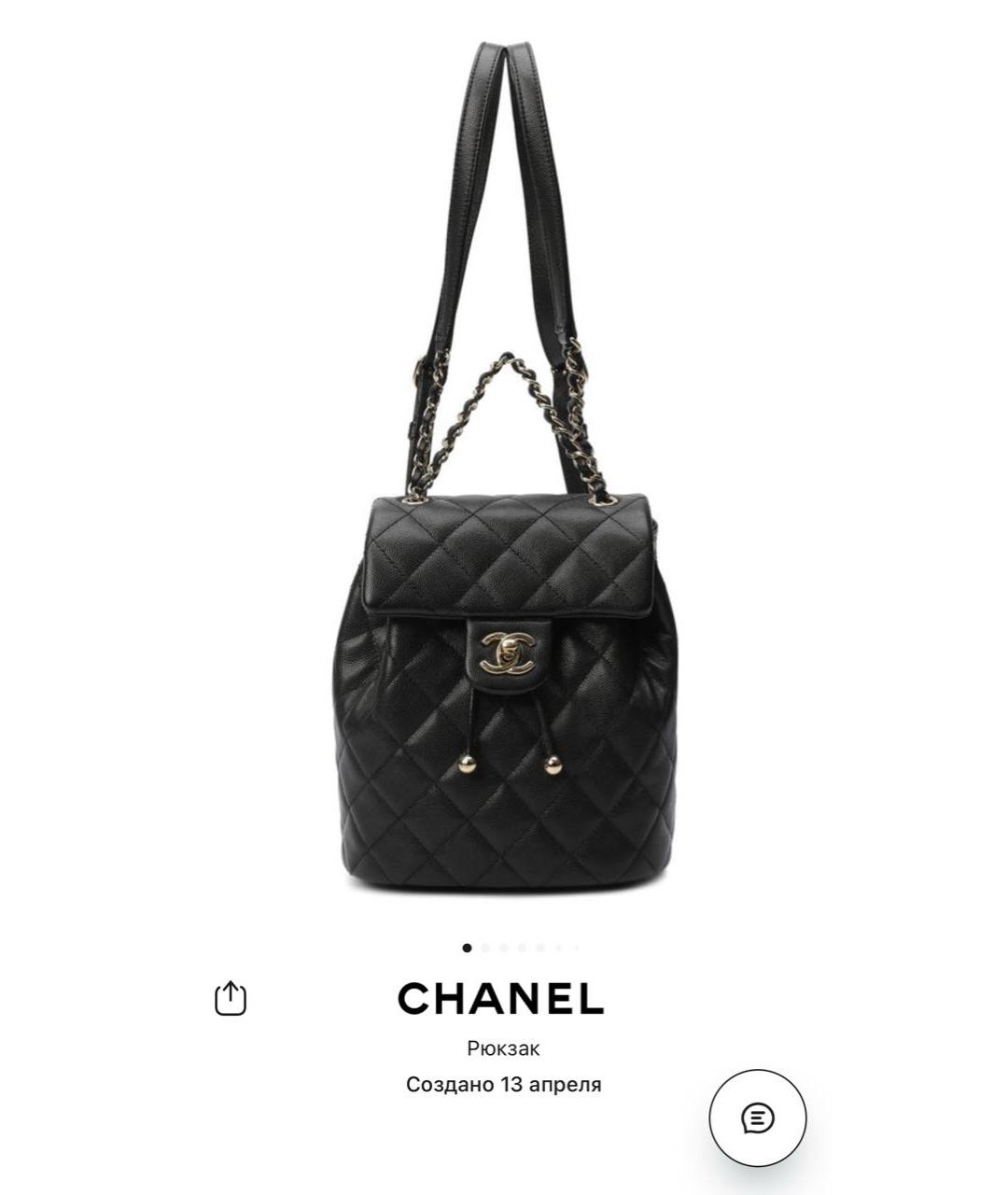Activate the second photo indicator dot

[485, 947]
